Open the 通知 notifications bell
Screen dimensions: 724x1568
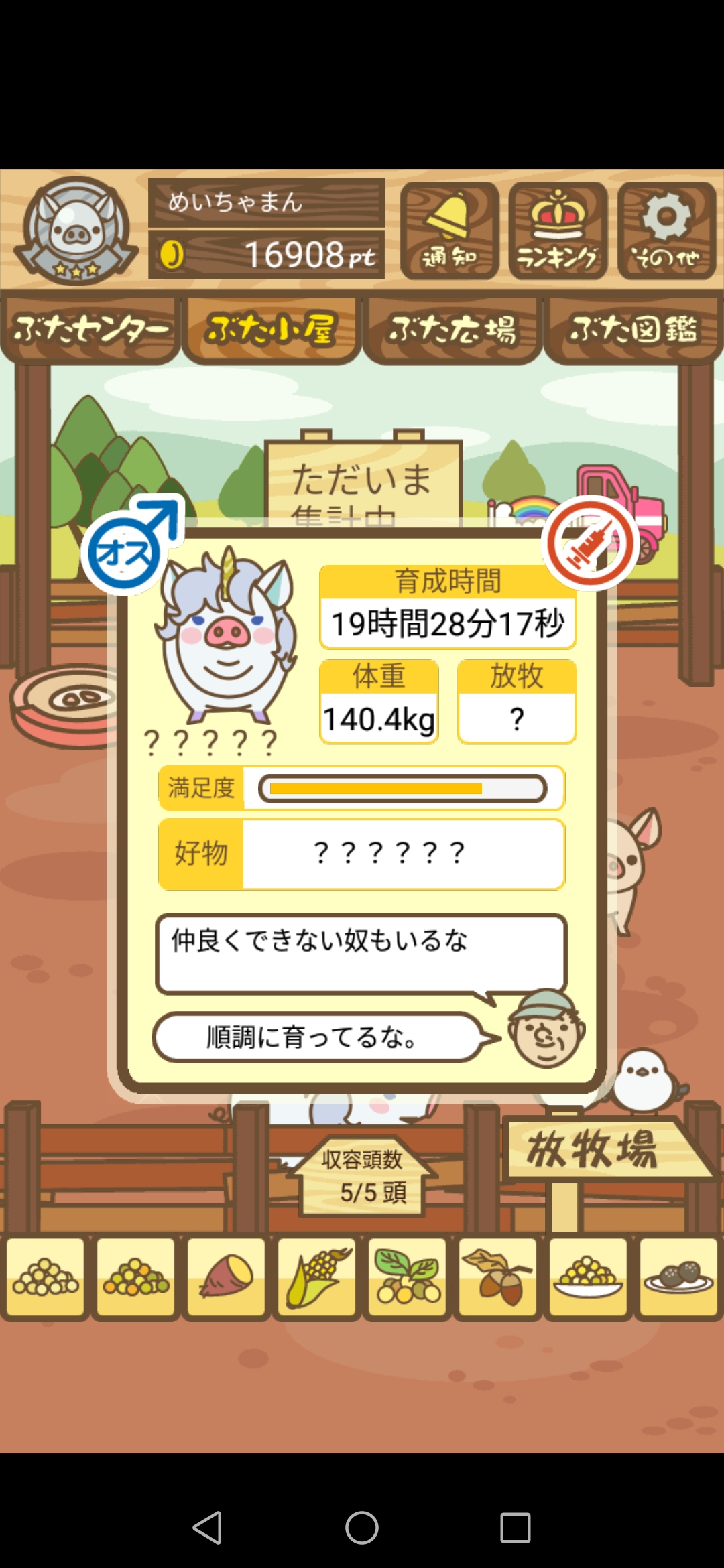[449, 230]
